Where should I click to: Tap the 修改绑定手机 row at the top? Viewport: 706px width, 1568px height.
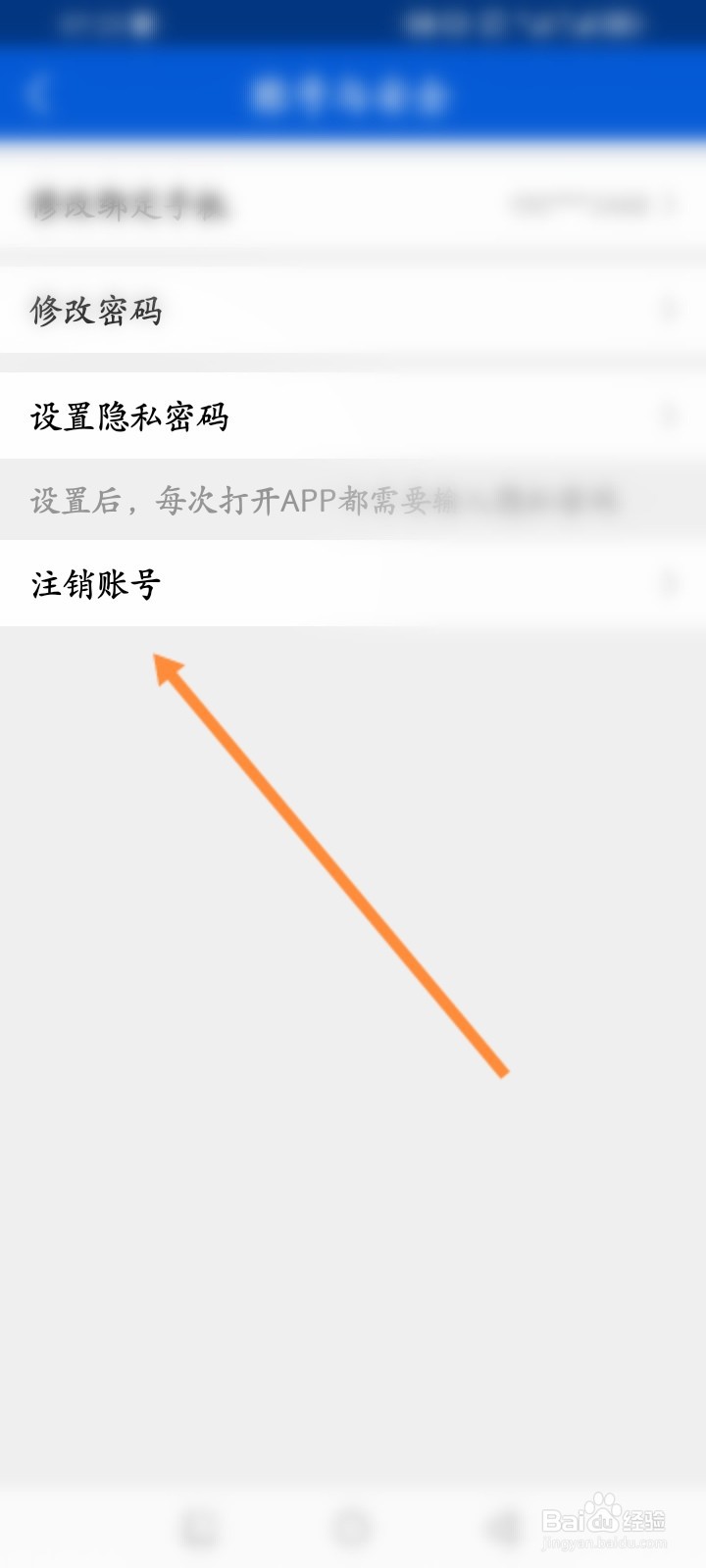[x=127, y=206]
